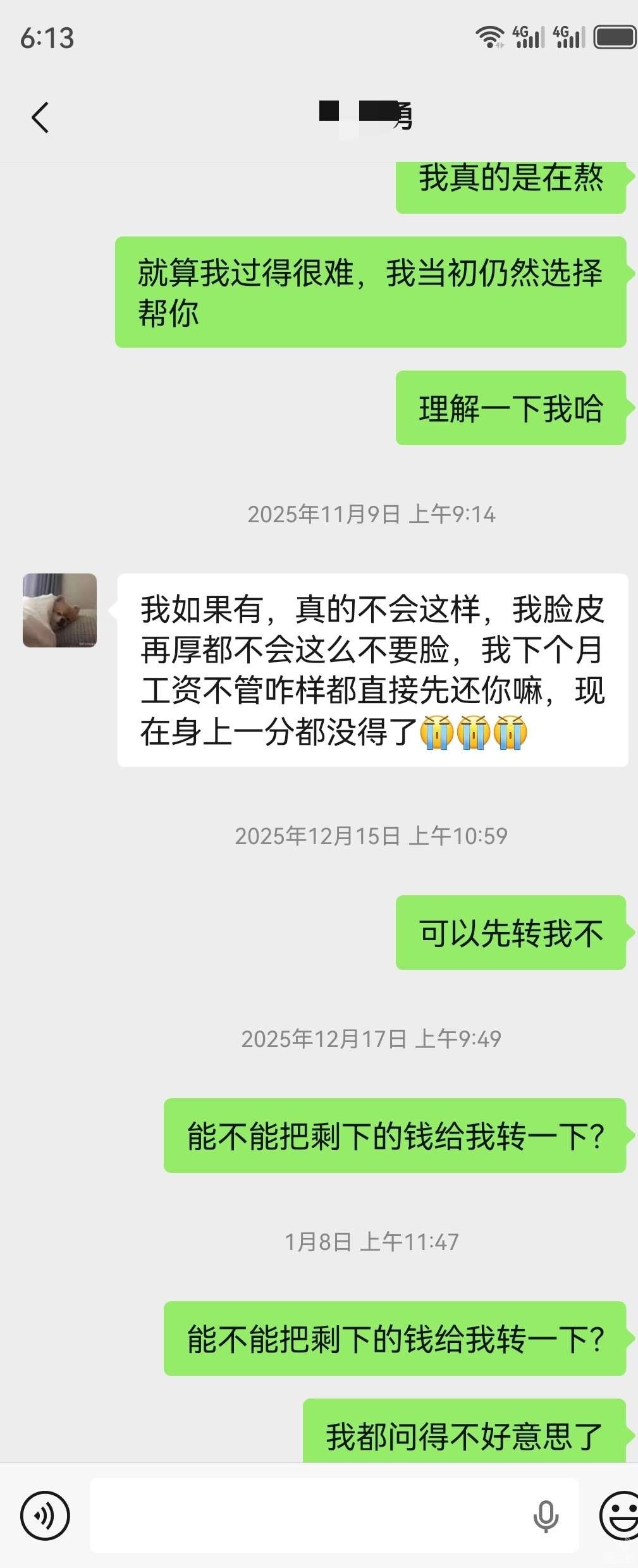Switch to voice message input
Viewport: 638px width, 1568px height.
point(45,1515)
